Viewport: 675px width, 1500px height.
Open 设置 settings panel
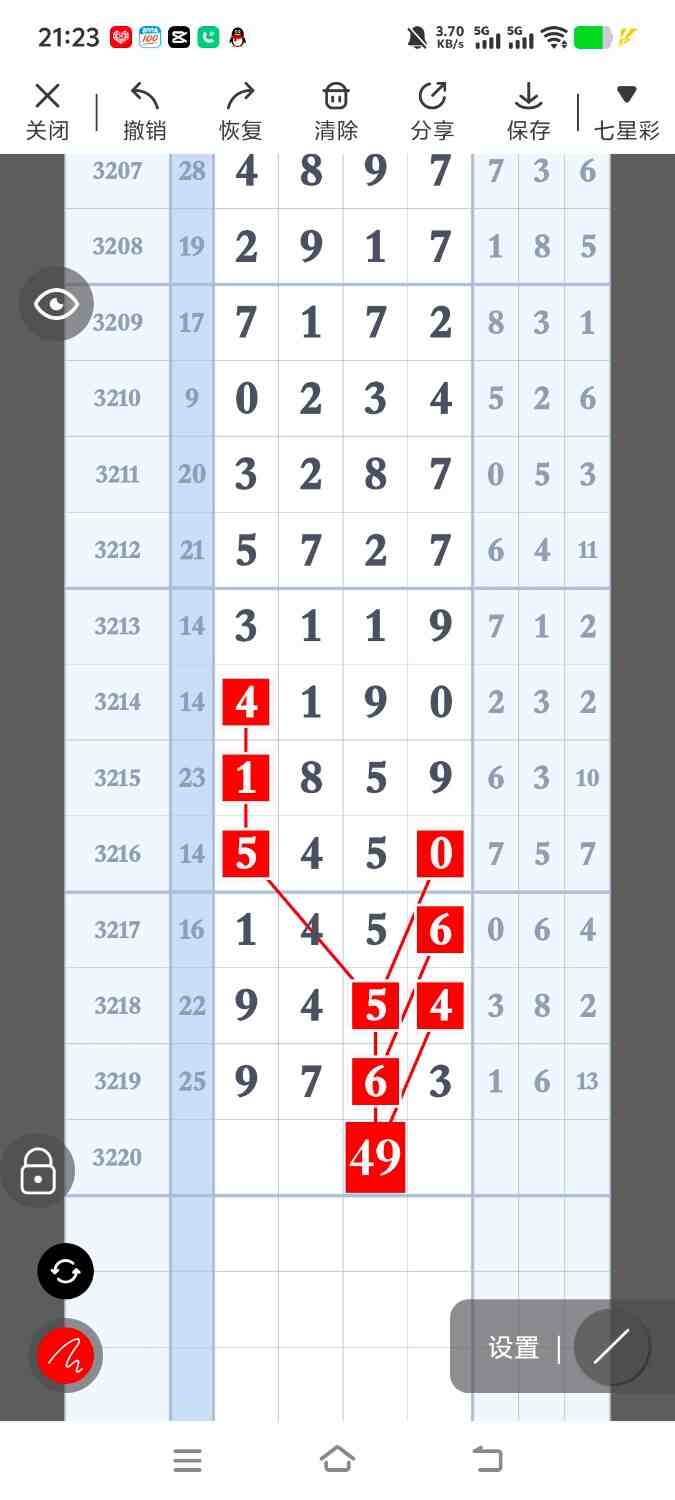[514, 1347]
